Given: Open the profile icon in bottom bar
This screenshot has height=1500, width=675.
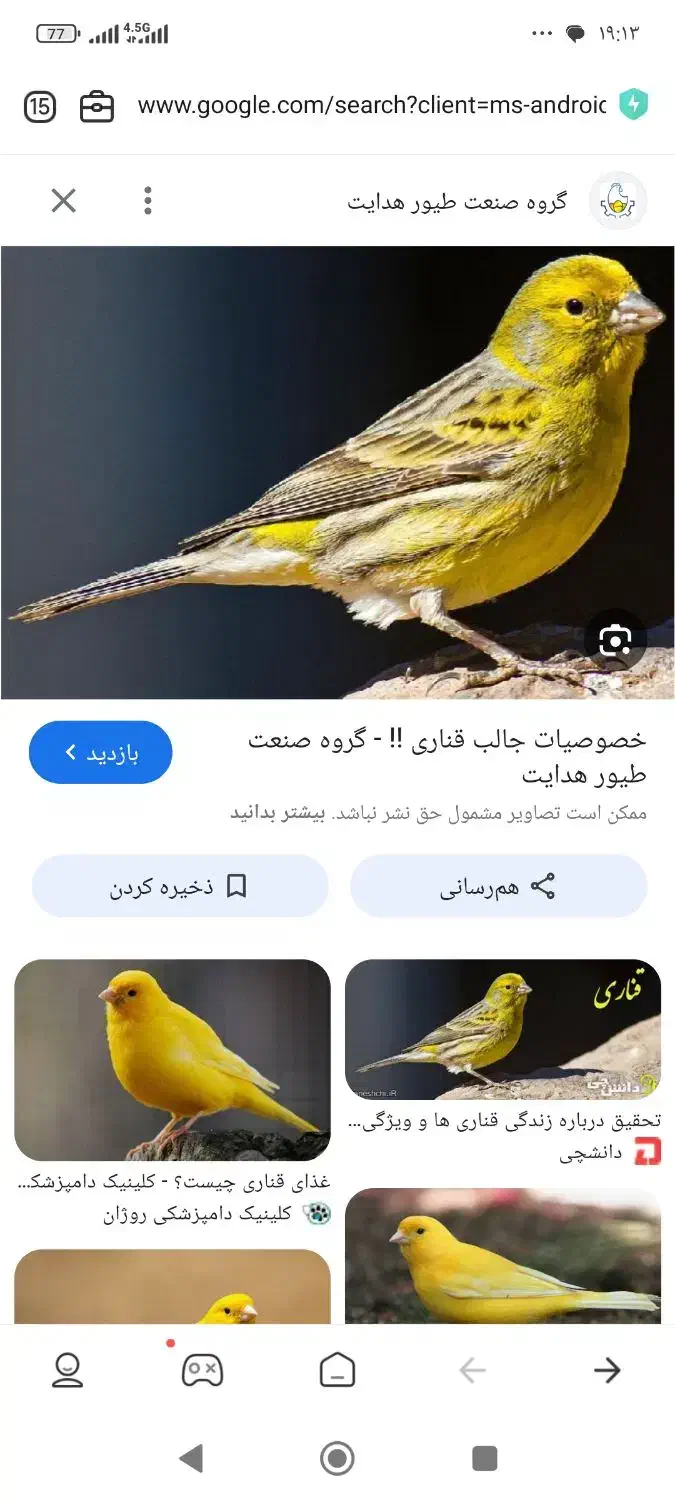Looking at the screenshot, I should [x=67, y=1370].
